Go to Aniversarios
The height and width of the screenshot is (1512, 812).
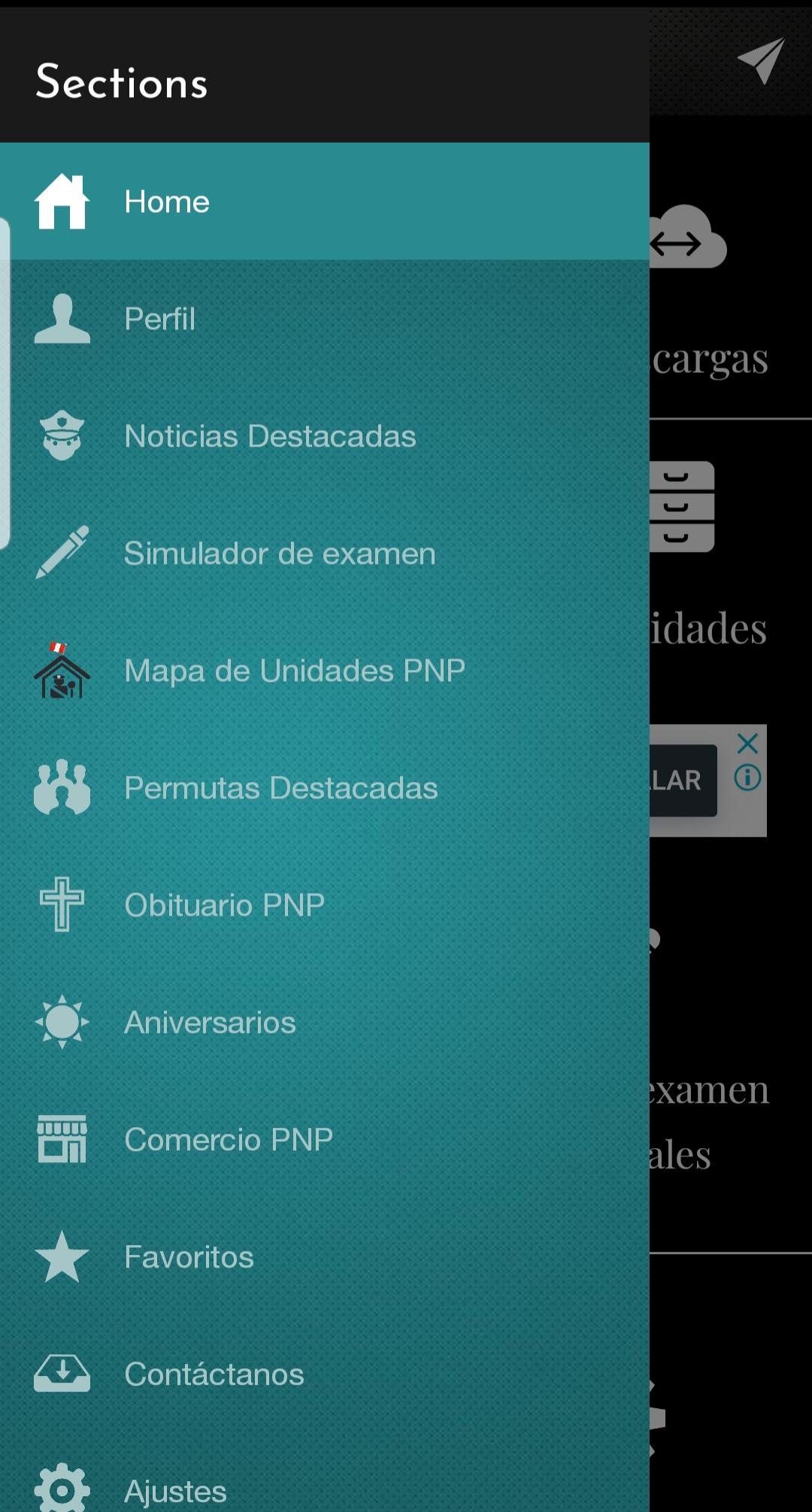[325, 1023]
